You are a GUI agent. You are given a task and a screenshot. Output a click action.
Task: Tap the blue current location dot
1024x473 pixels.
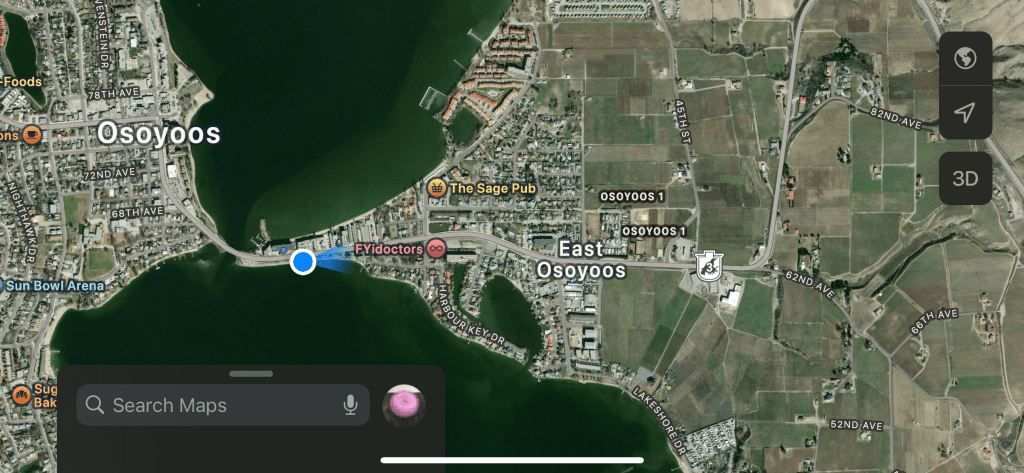click(303, 262)
